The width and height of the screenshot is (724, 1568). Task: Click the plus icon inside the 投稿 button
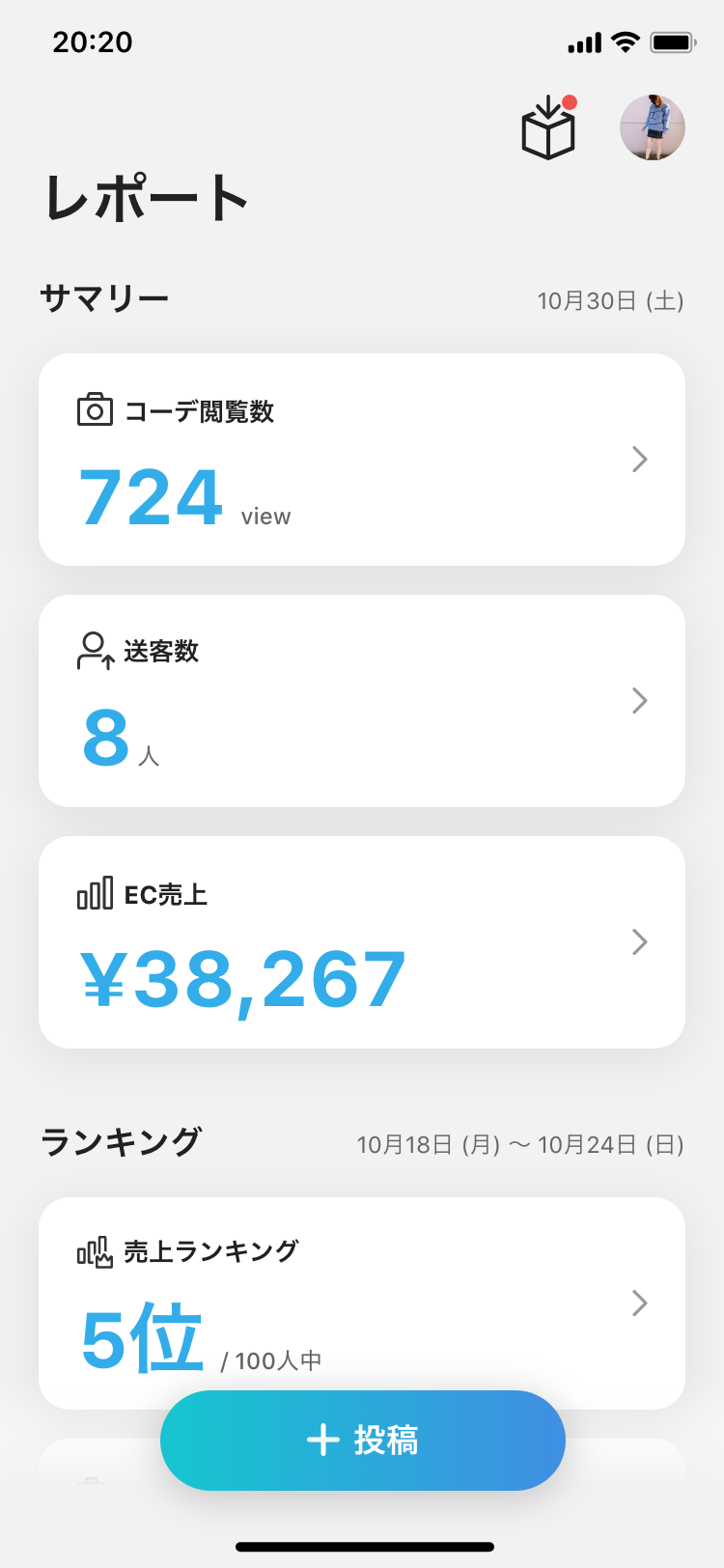pos(321,1440)
